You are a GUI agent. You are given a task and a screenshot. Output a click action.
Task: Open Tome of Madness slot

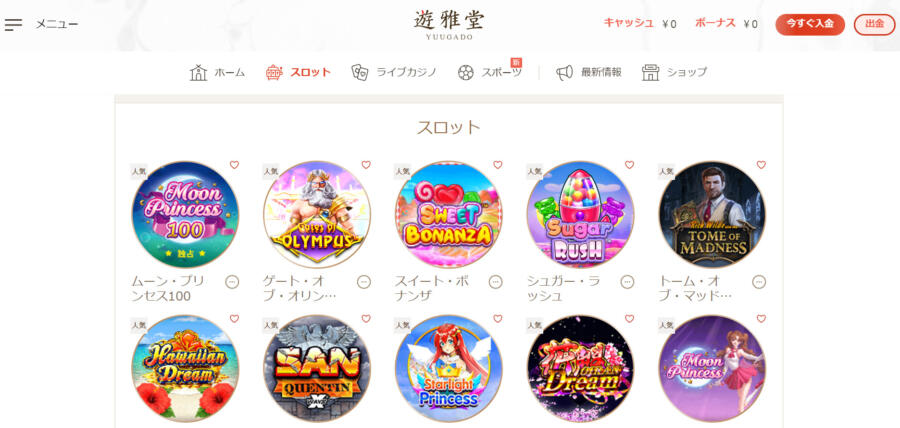tap(712, 214)
